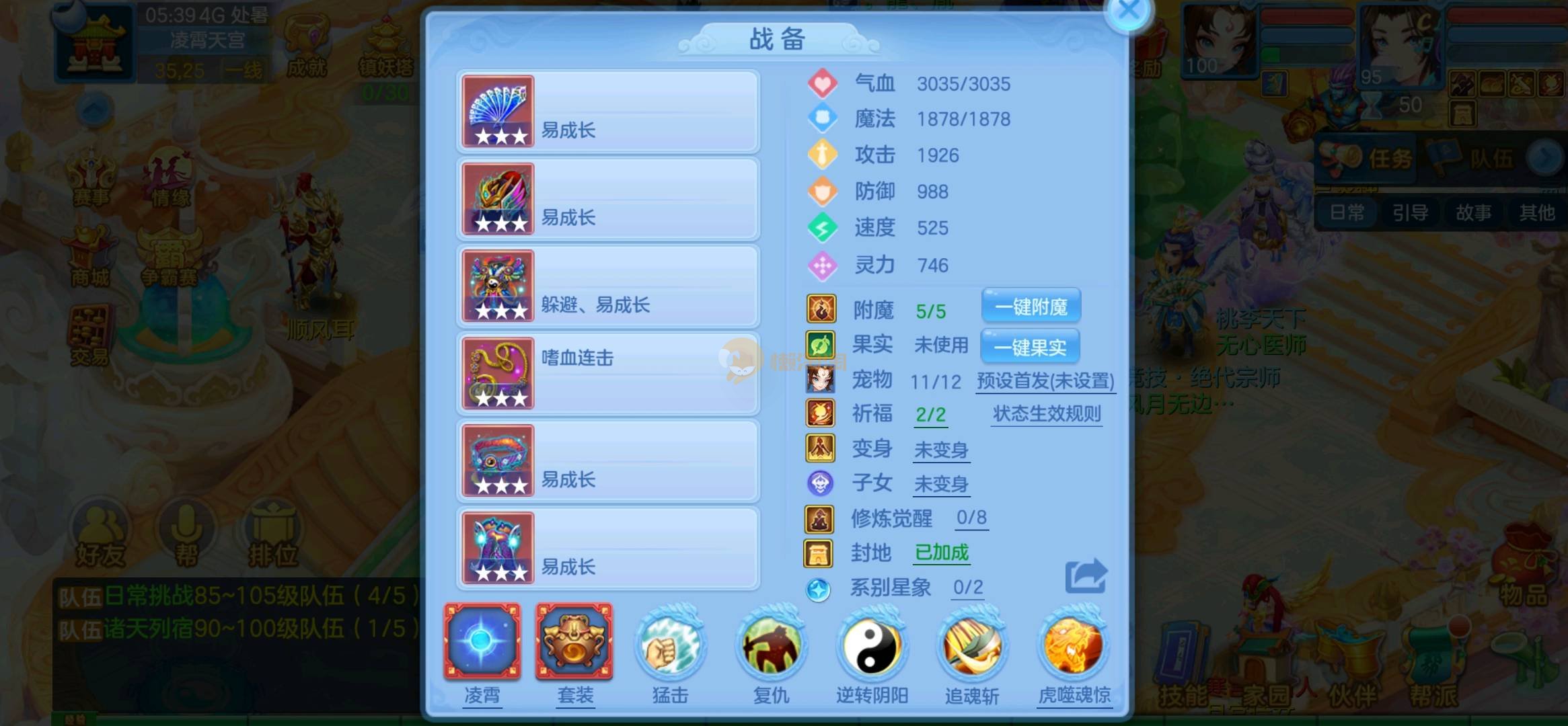Tap the 未变身 link next to 变身

[x=941, y=450]
